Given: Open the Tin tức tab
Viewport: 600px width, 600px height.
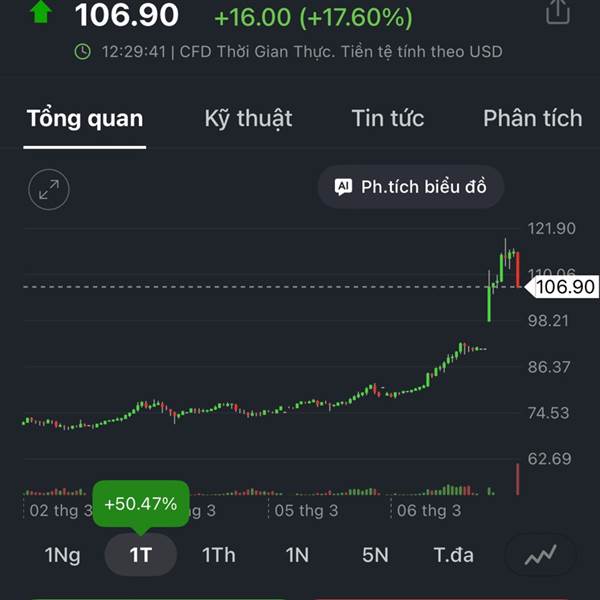Looking at the screenshot, I should coord(388,118).
